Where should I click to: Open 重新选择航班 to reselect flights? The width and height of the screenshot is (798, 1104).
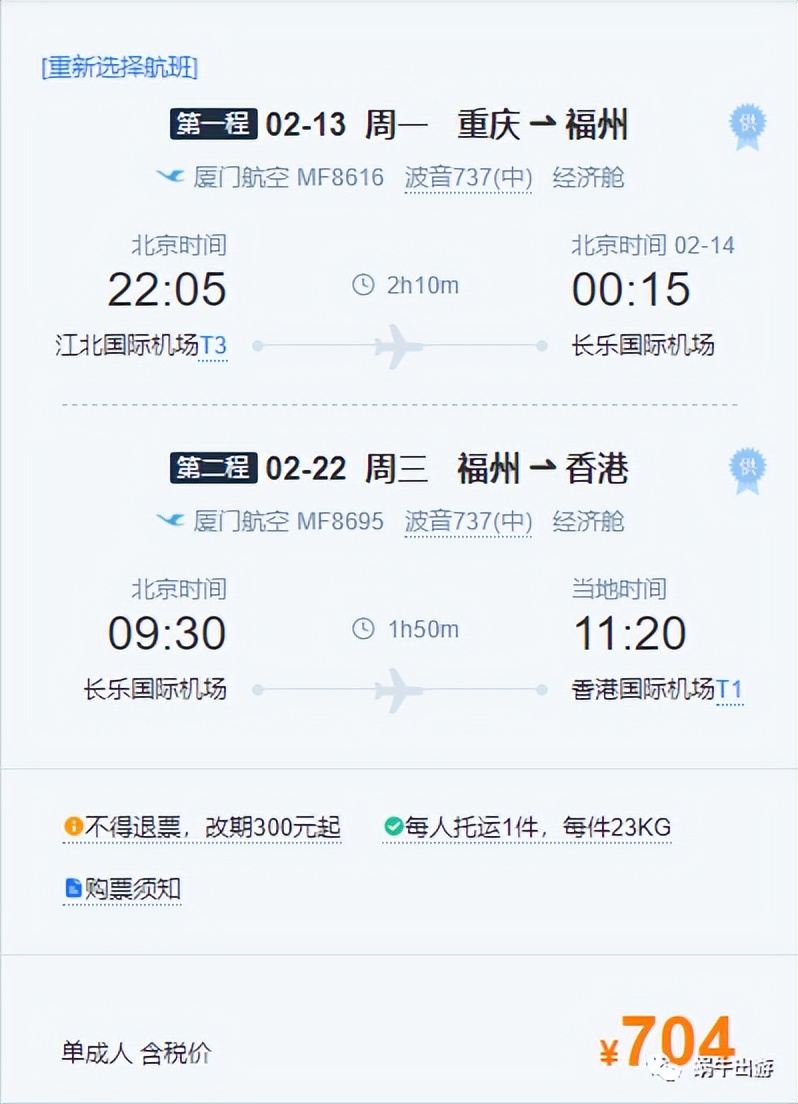point(117,68)
